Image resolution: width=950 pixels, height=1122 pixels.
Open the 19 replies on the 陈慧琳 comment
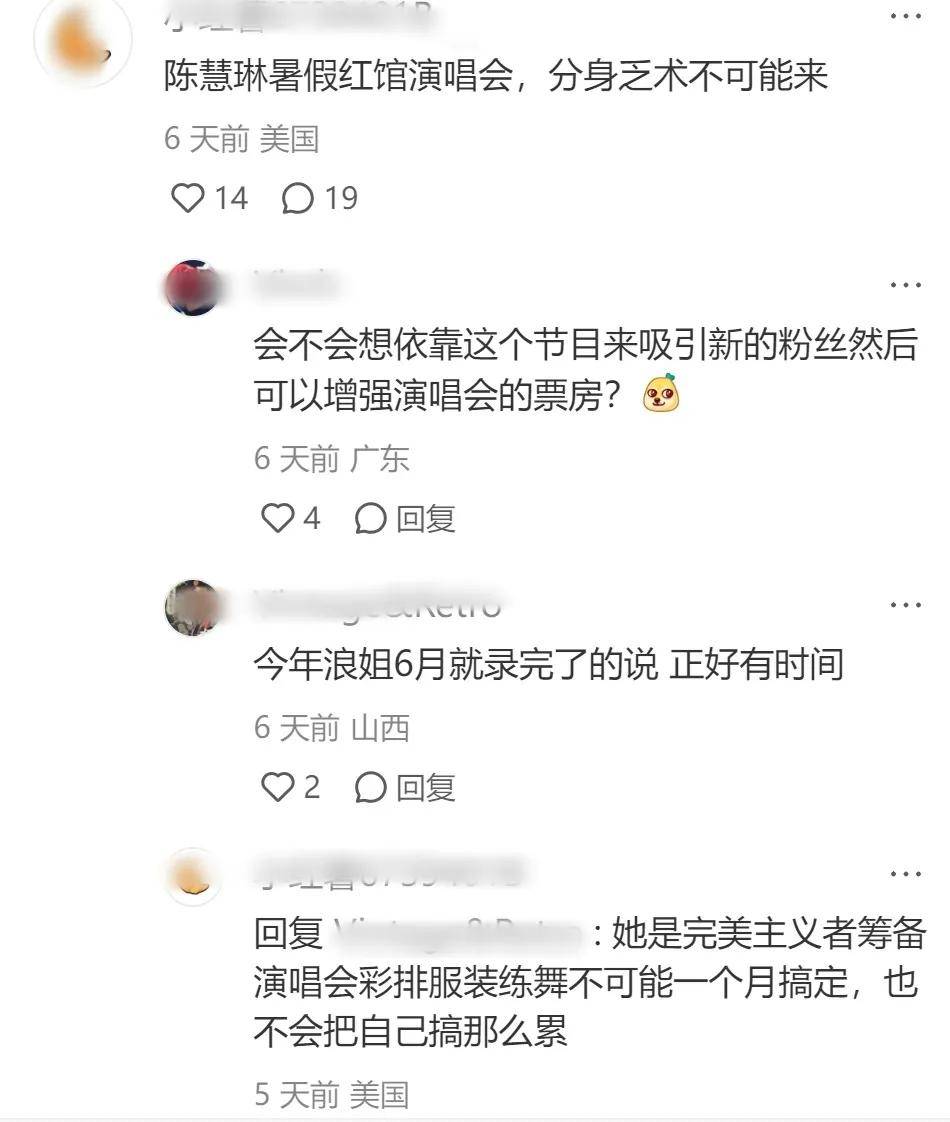(x=299, y=198)
